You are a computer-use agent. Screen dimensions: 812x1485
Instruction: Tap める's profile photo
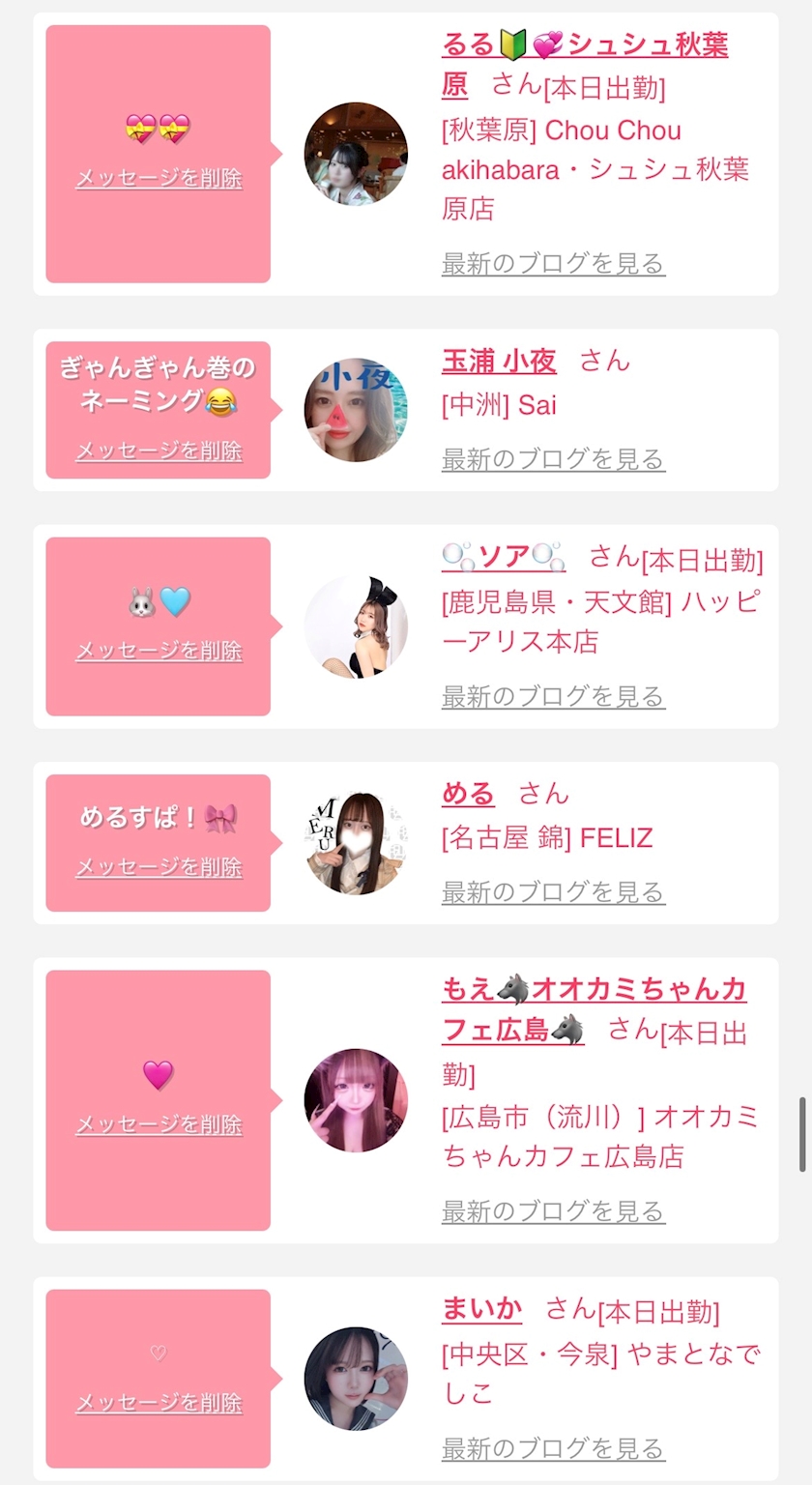click(x=356, y=843)
